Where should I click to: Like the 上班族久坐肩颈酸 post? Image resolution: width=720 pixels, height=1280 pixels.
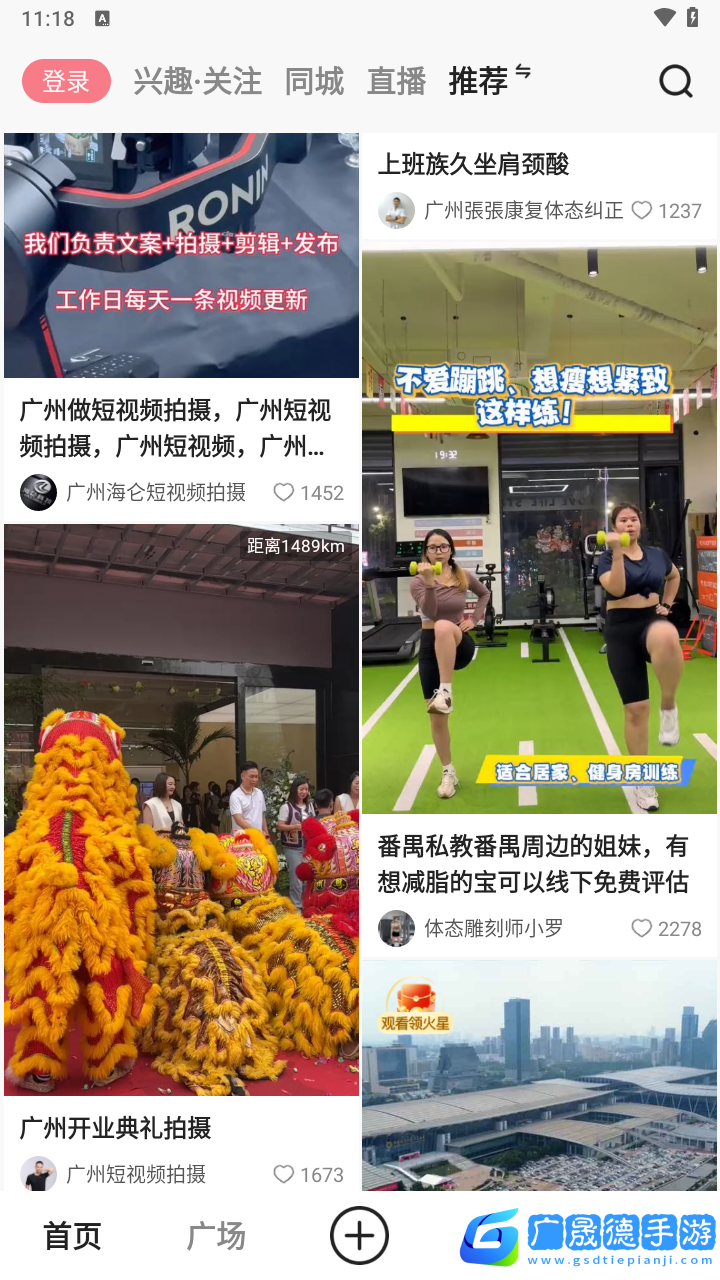[642, 210]
